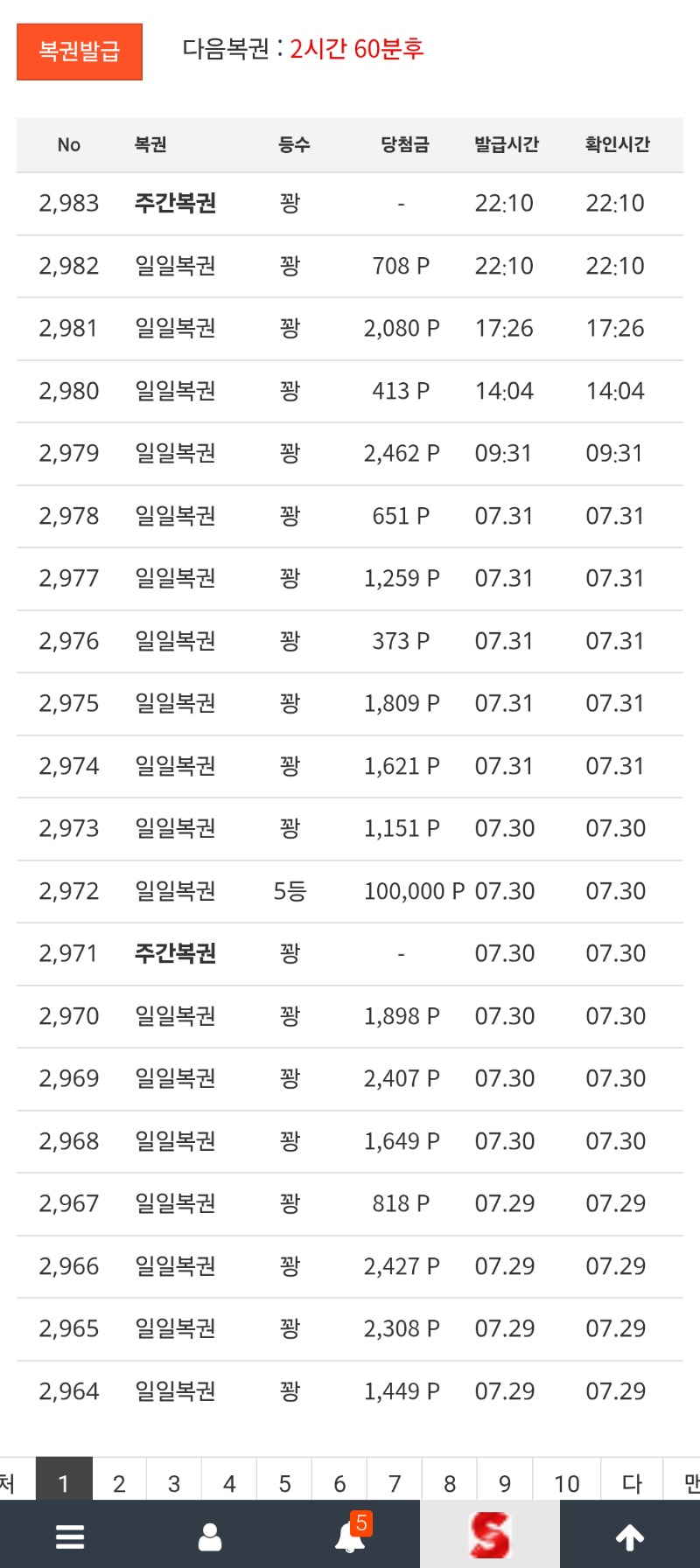
Task: Open page 4 in the pagination
Action: [229, 1481]
